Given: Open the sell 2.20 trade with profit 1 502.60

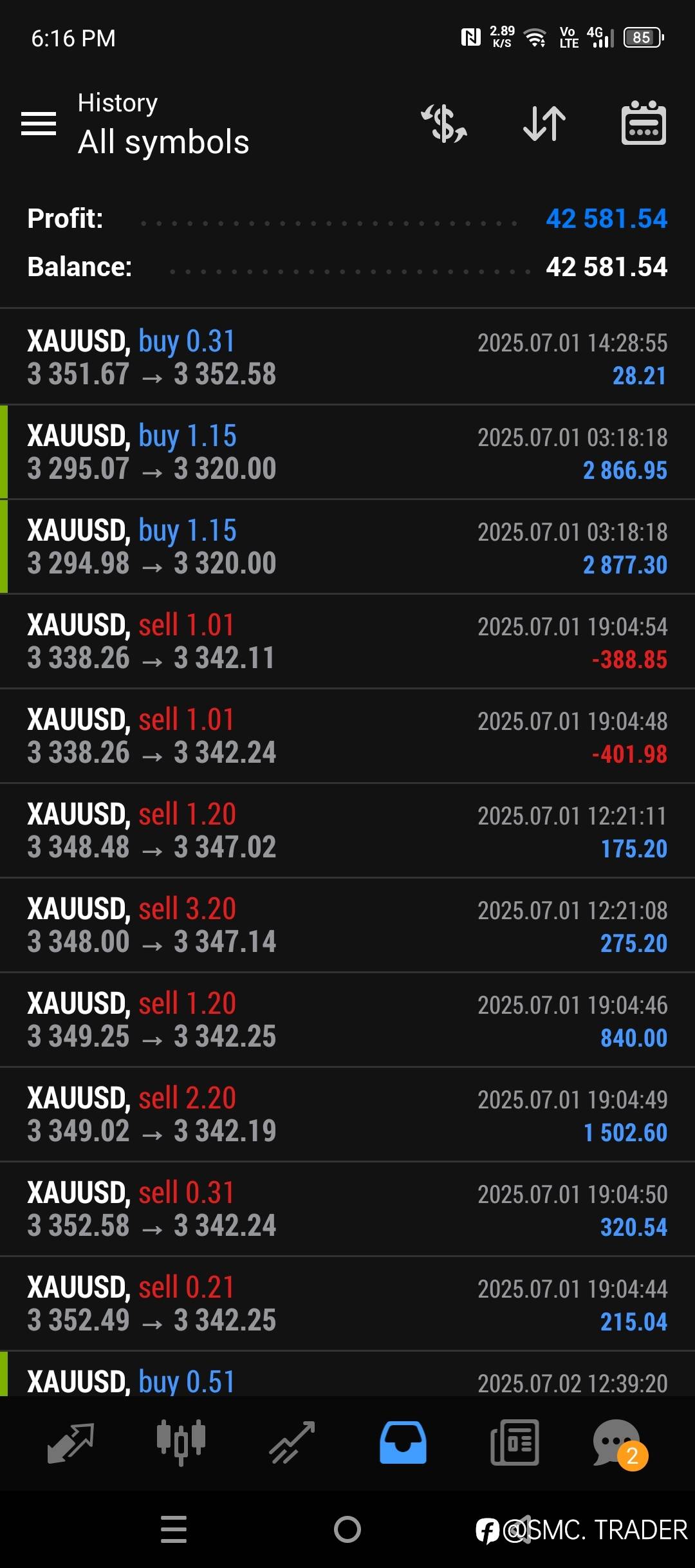Looking at the screenshot, I should [347, 1114].
